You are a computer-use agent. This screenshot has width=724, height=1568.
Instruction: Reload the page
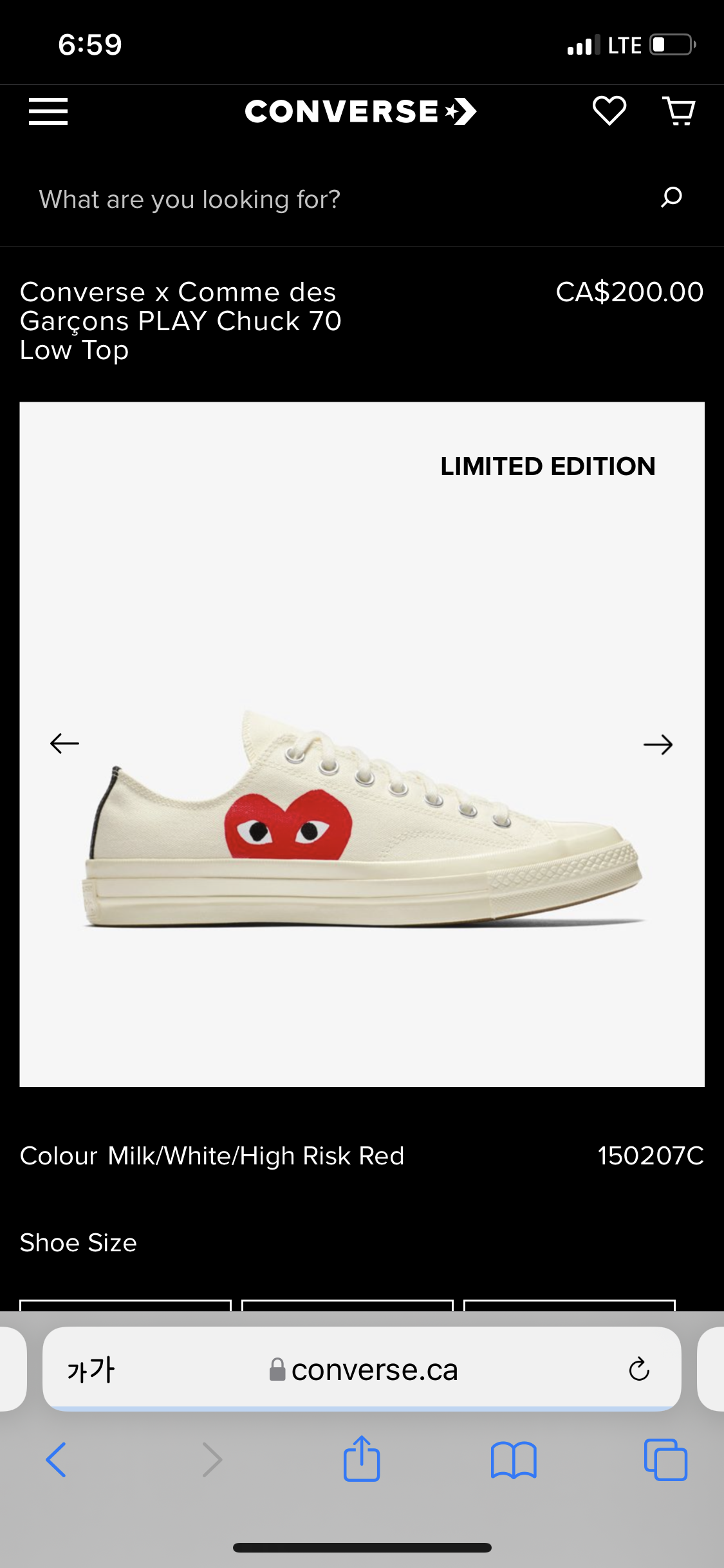[639, 1369]
